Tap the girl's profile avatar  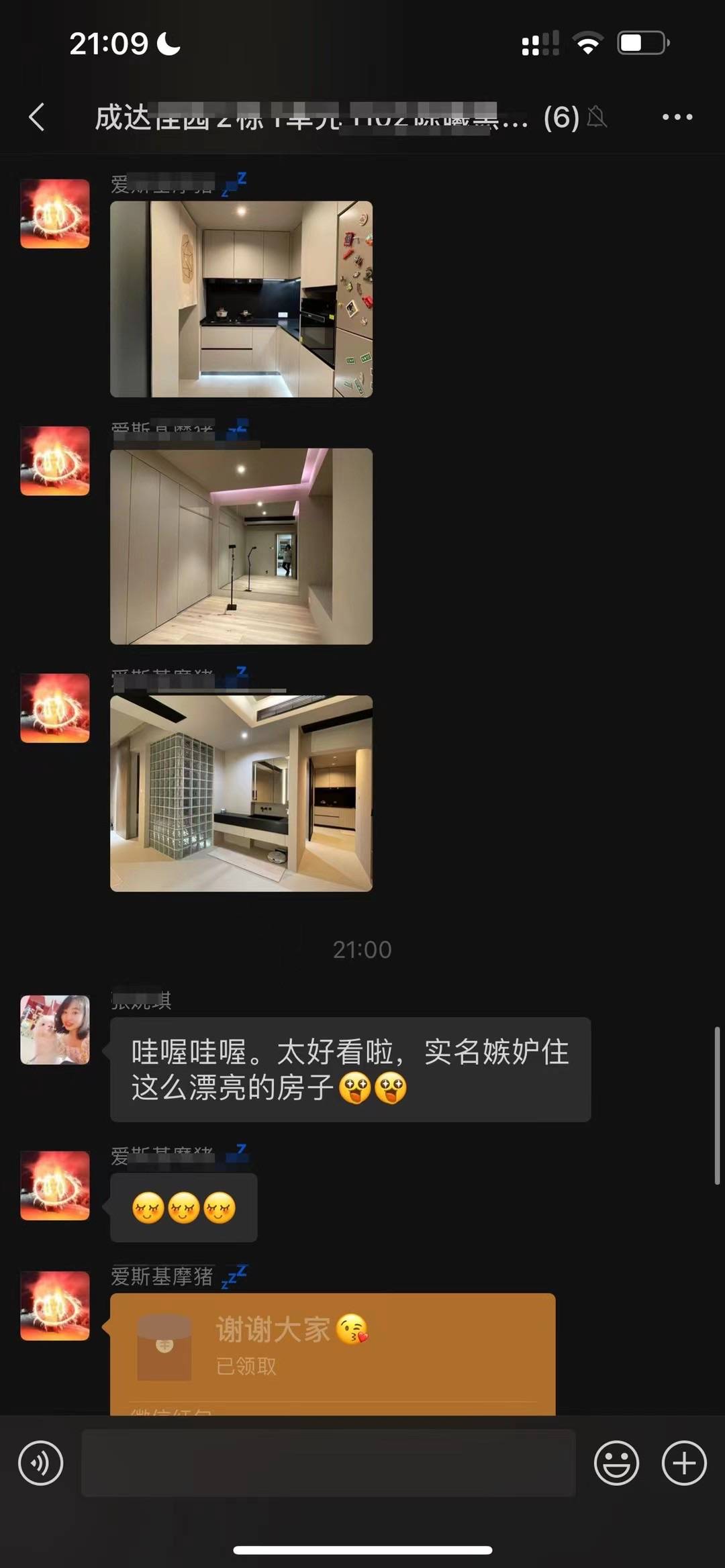pyautogui.click(x=55, y=1030)
